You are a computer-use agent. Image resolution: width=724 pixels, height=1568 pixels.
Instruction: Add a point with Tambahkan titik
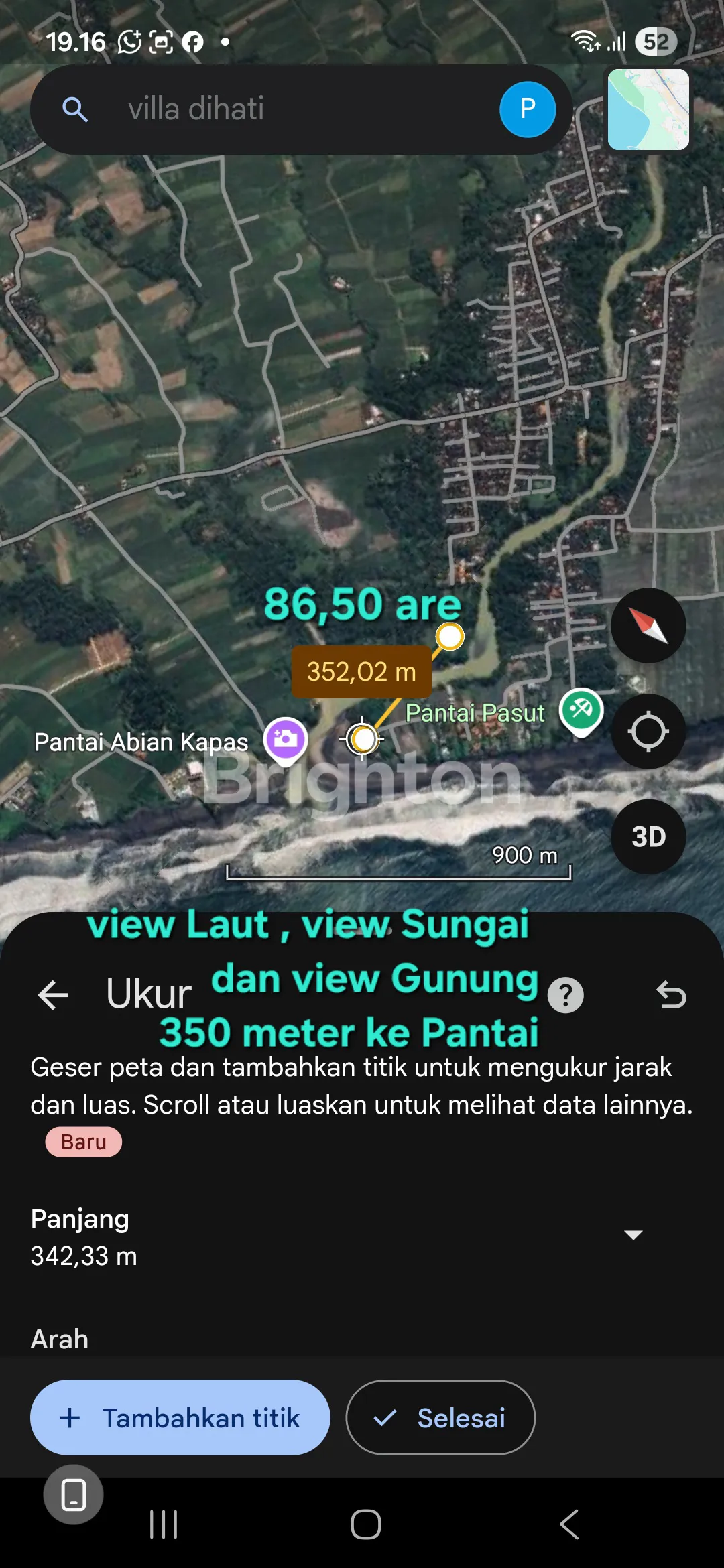click(180, 1417)
